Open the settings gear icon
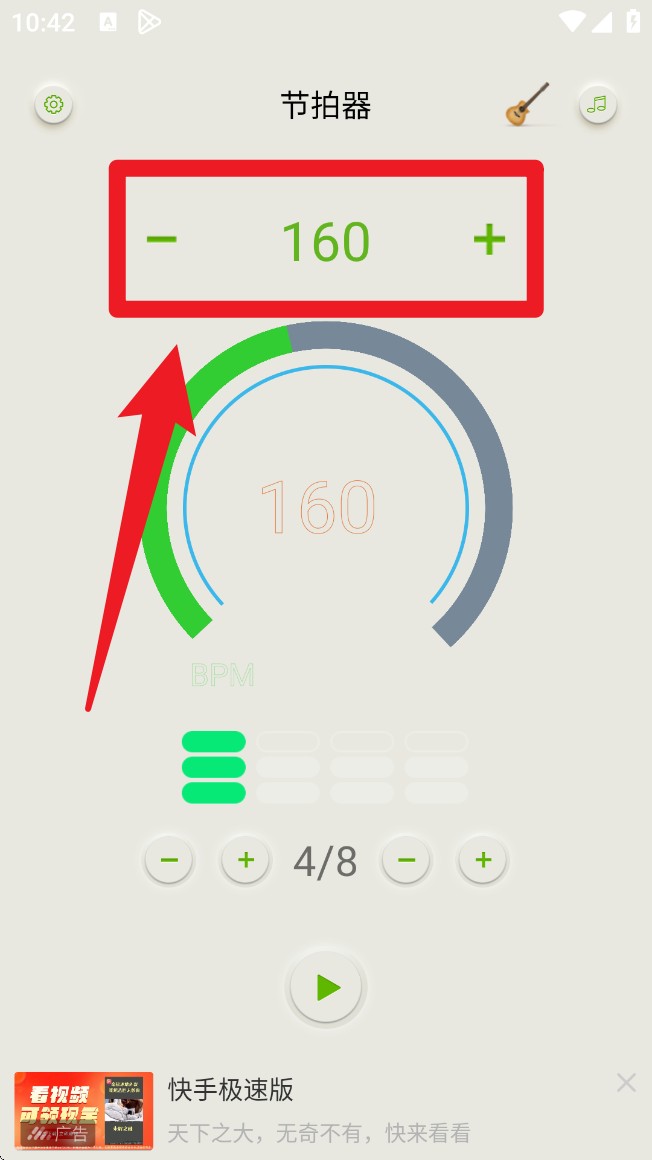 pos(53,104)
